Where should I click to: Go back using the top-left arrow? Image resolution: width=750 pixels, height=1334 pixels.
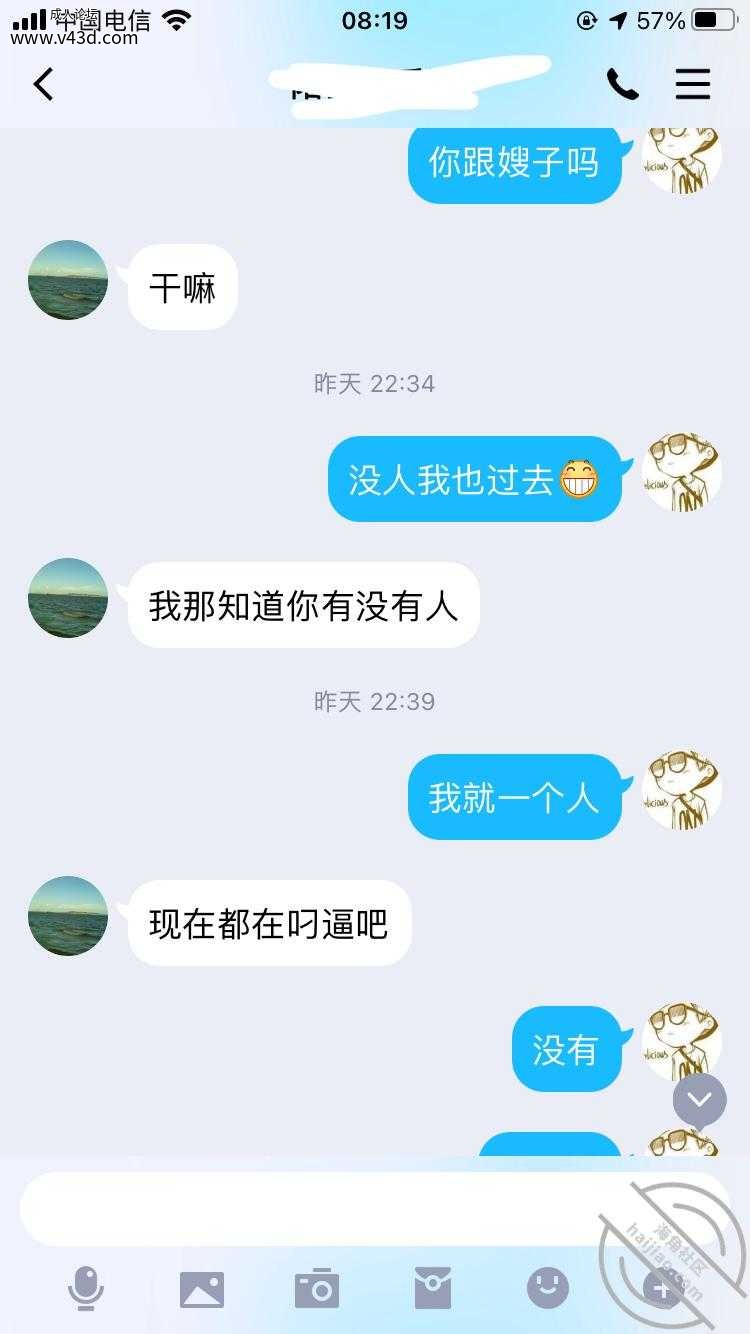click(43, 84)
